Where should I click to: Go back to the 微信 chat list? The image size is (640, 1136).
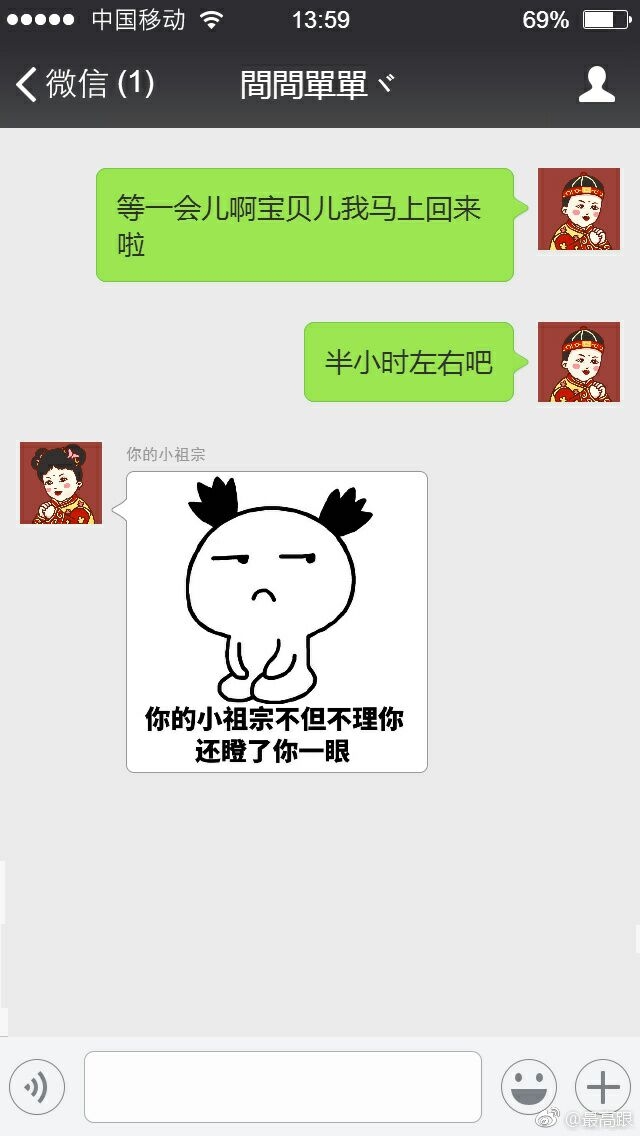coord(85,84)
